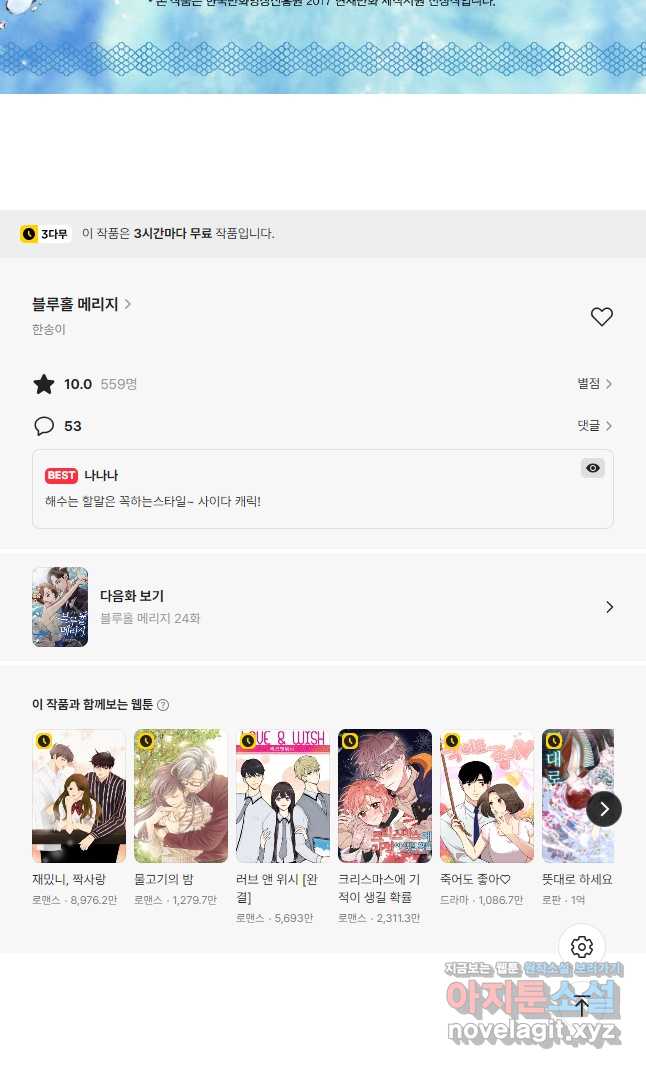Open the webtoon 죽어도 좋아♡

[x=487, y=796]
